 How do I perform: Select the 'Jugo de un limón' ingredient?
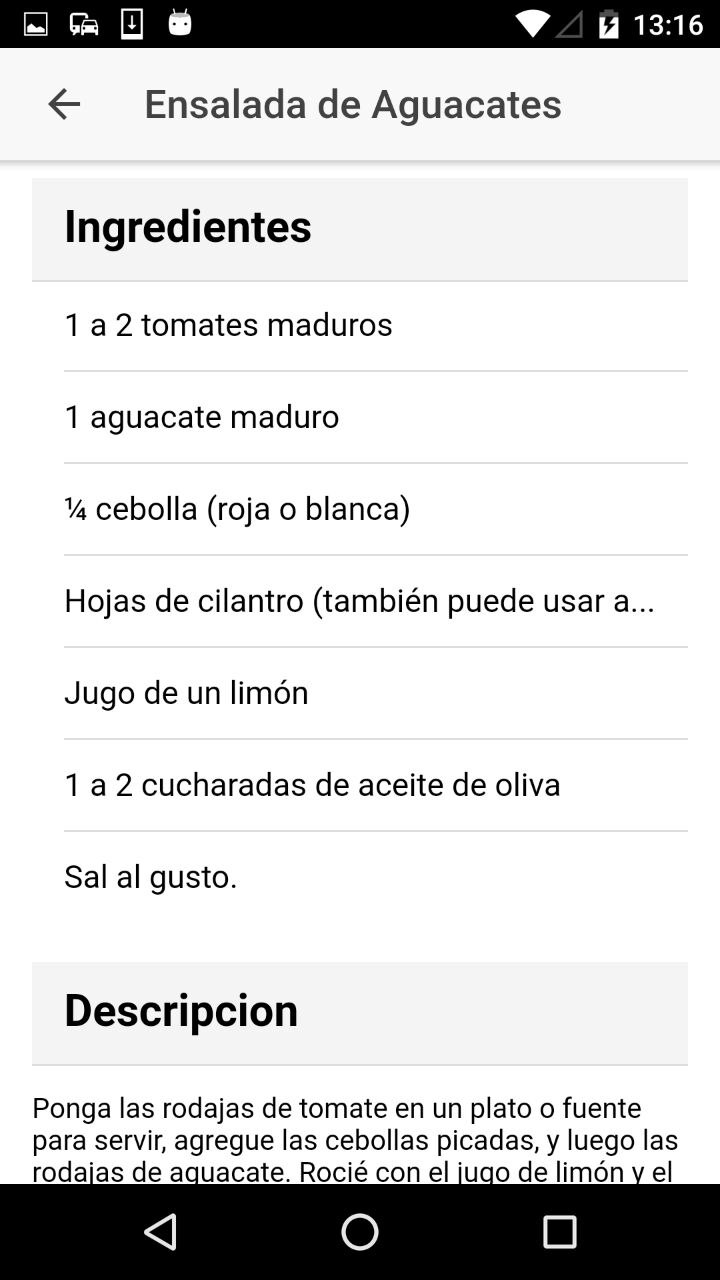[x=360, y=692]
